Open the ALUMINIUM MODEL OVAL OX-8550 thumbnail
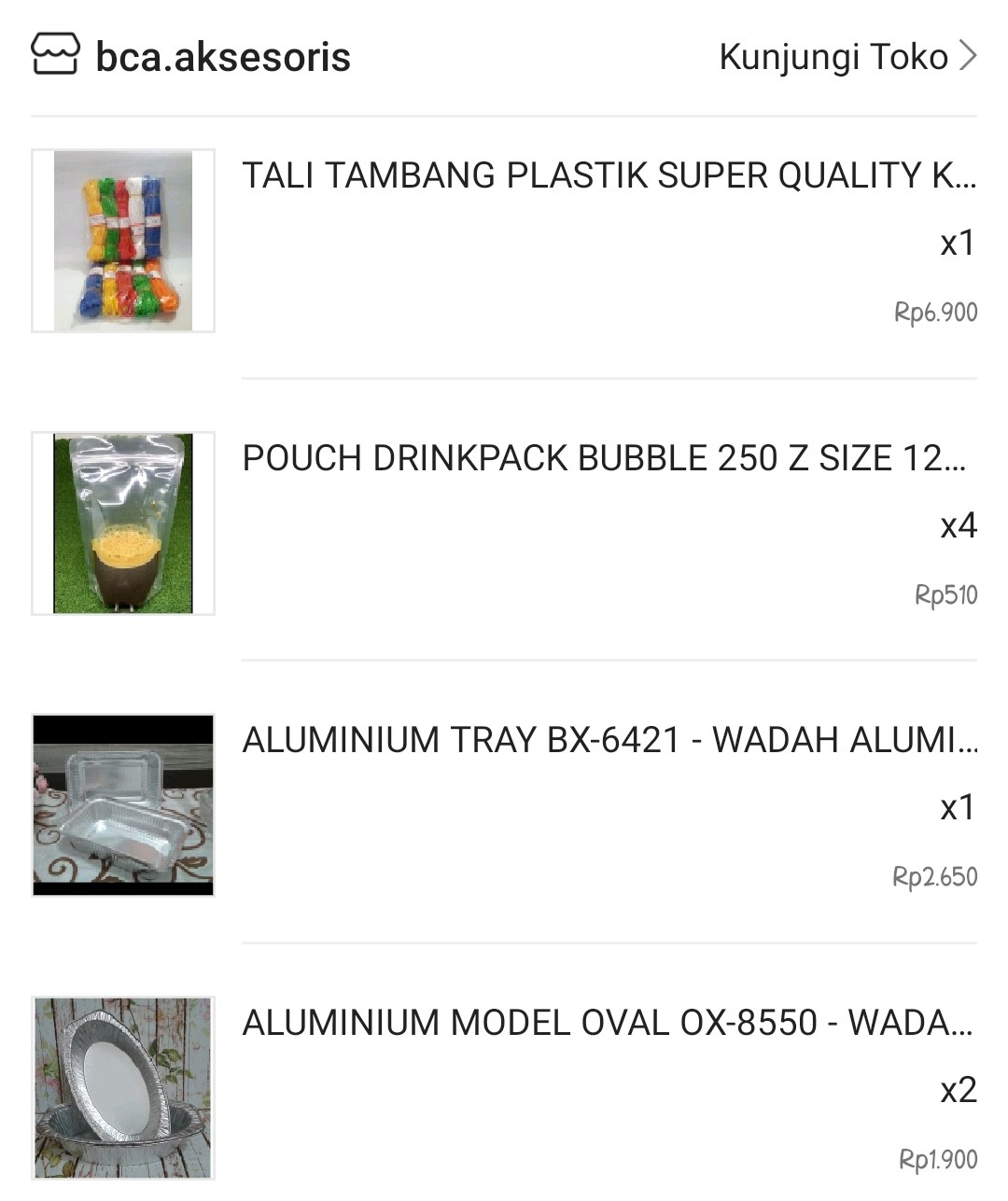Image resolution: width=1008 pixels, height=1201 pixels. click(124, 1085)
